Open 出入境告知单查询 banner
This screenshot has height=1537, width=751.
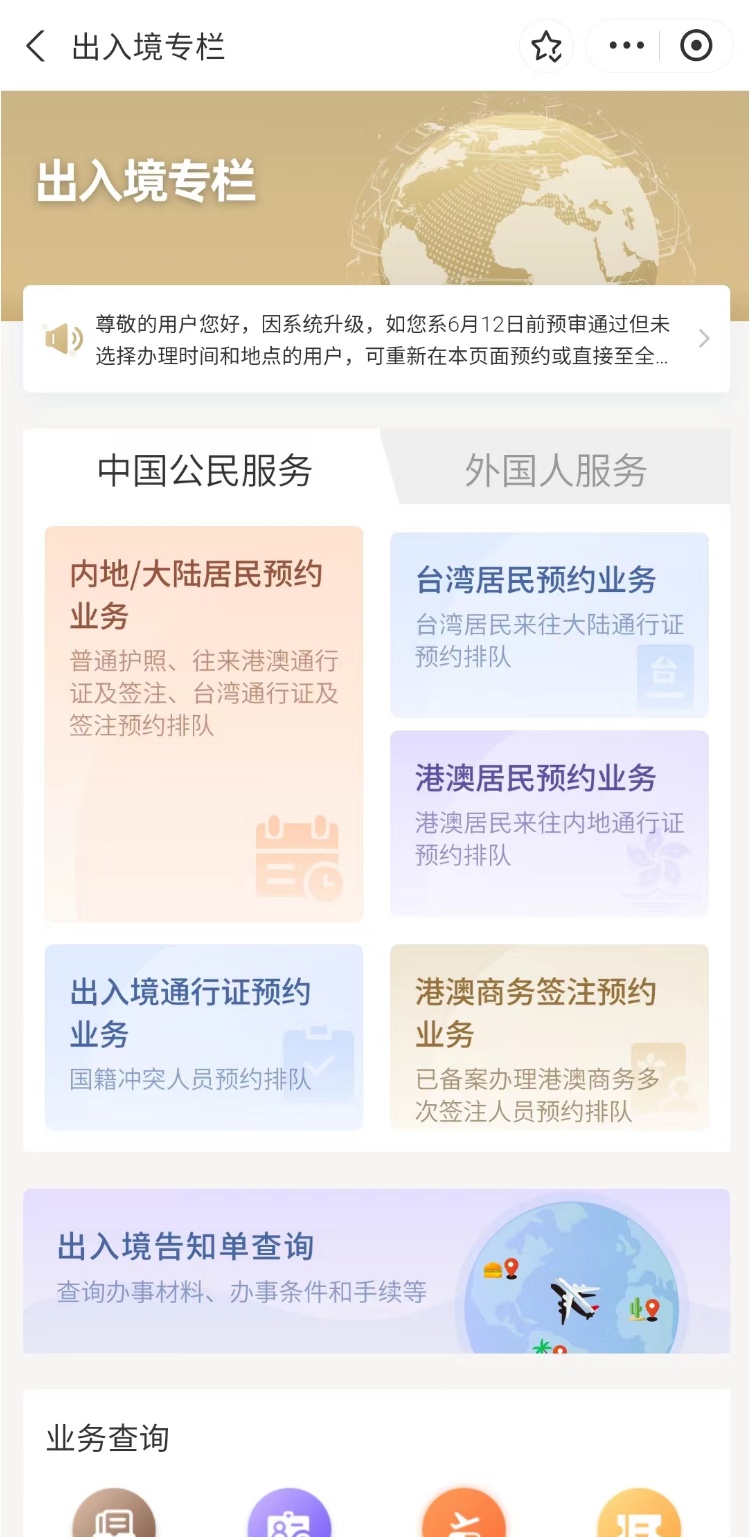coord(376,1270)
